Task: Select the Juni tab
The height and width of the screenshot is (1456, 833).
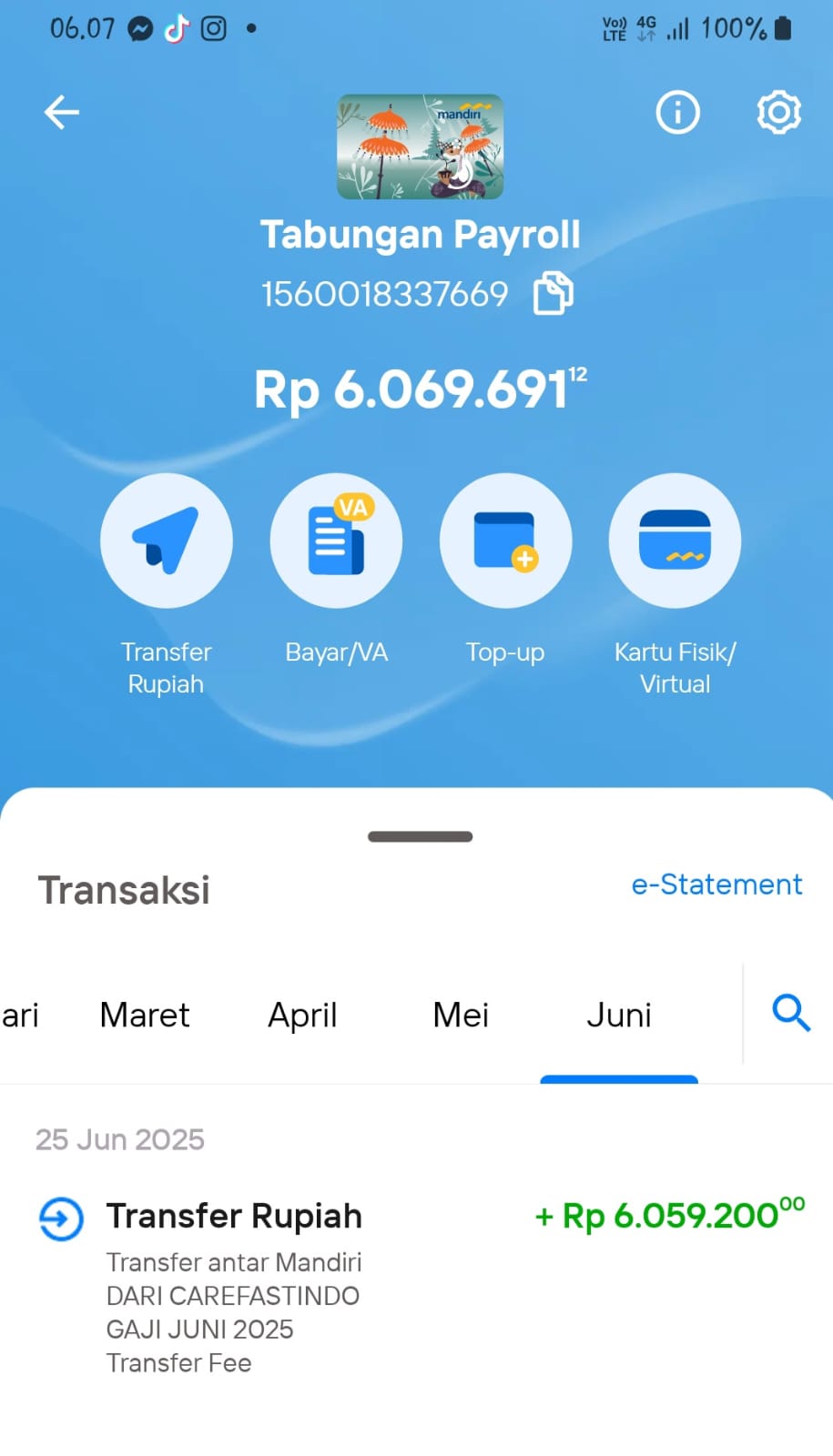Action: 619,1015
